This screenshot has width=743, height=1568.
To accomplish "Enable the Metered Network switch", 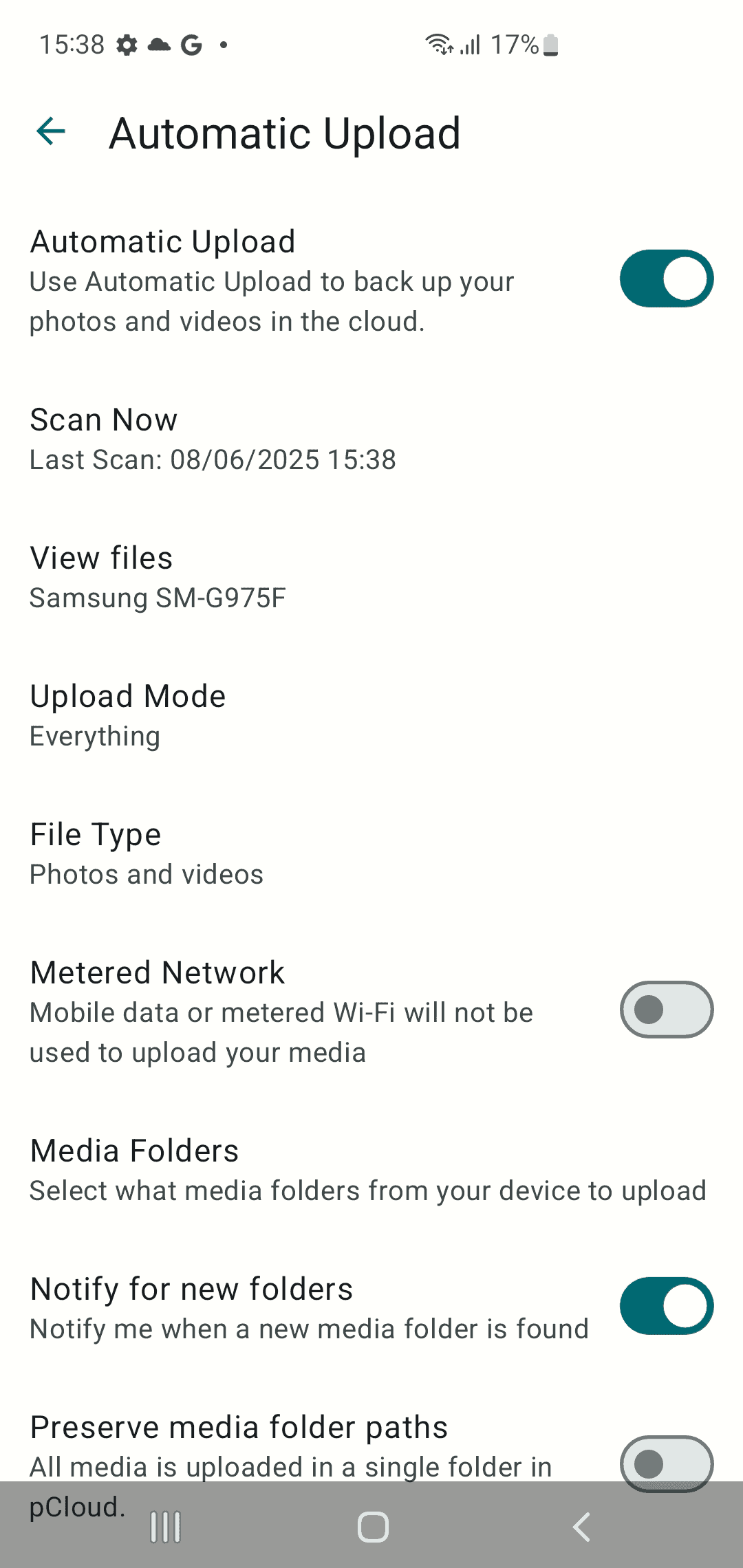I will 666,1010.
